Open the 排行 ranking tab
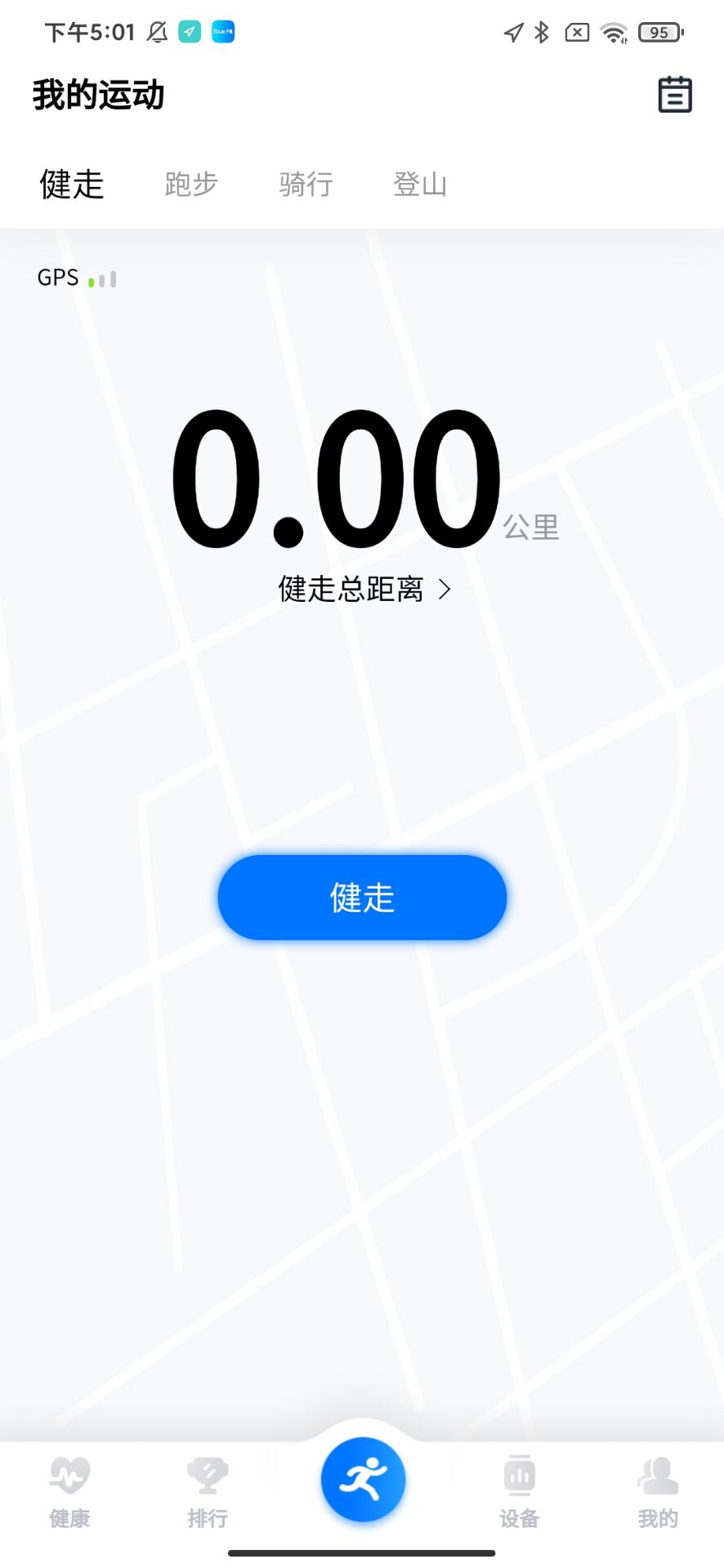This screenshot has width=724, height=1568. point(208,1491)
